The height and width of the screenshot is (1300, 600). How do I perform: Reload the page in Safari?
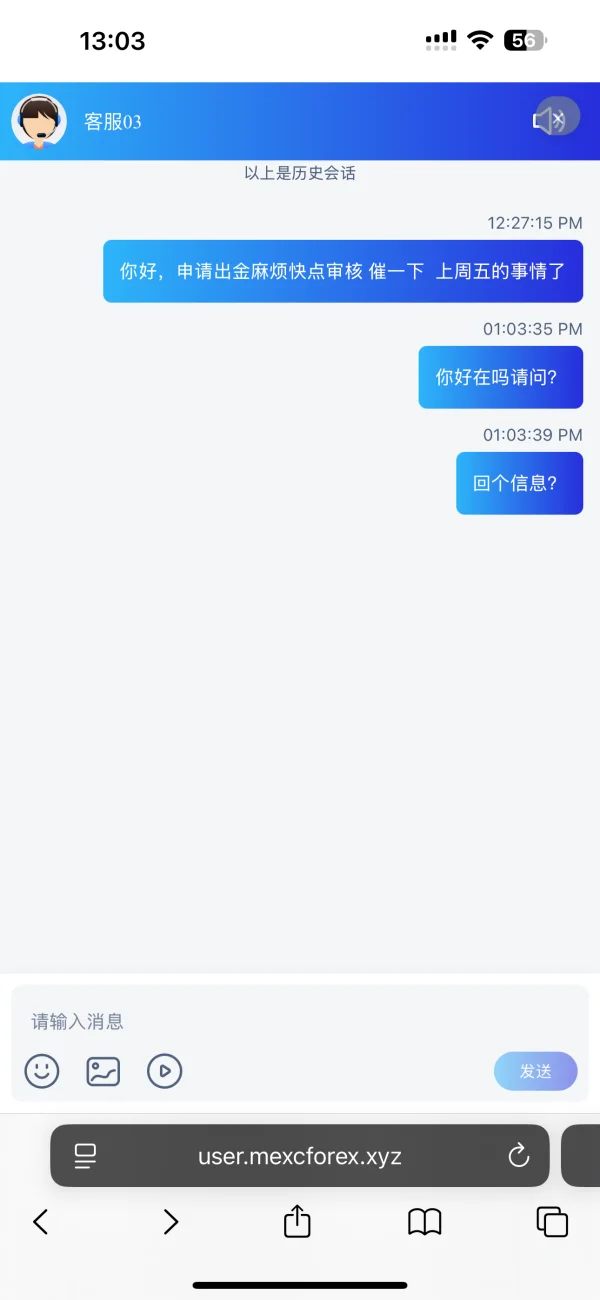point(518,1156)
